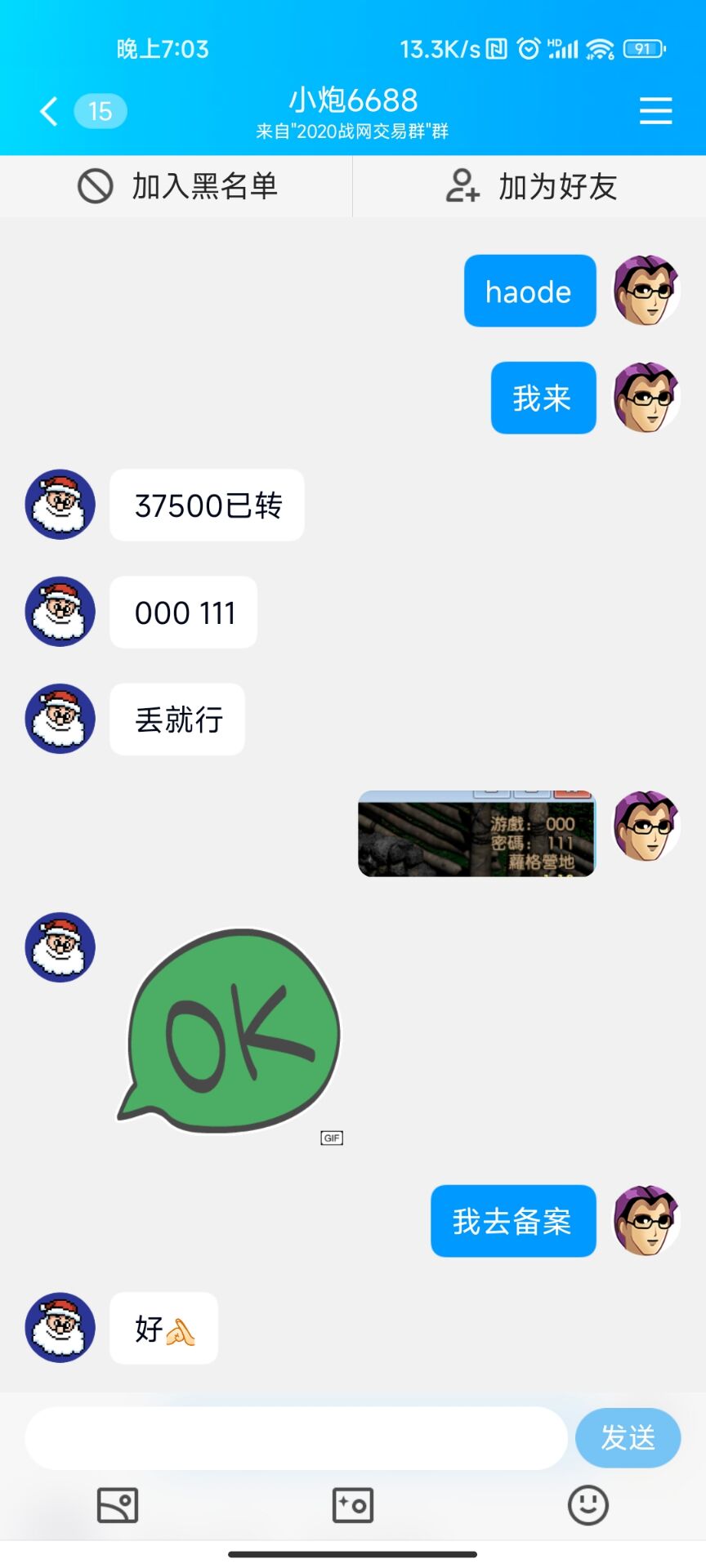Open the game screenshot image in chat
The image size is (706, 1568).
(476, 834)
